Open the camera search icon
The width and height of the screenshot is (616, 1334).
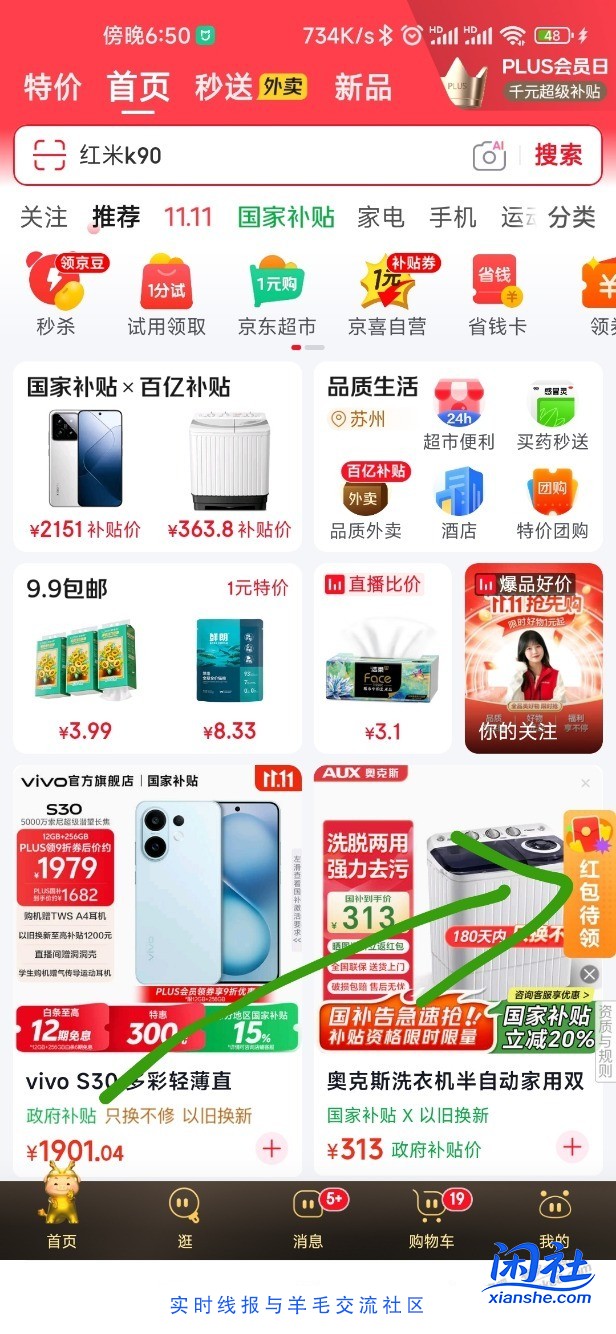489,155
